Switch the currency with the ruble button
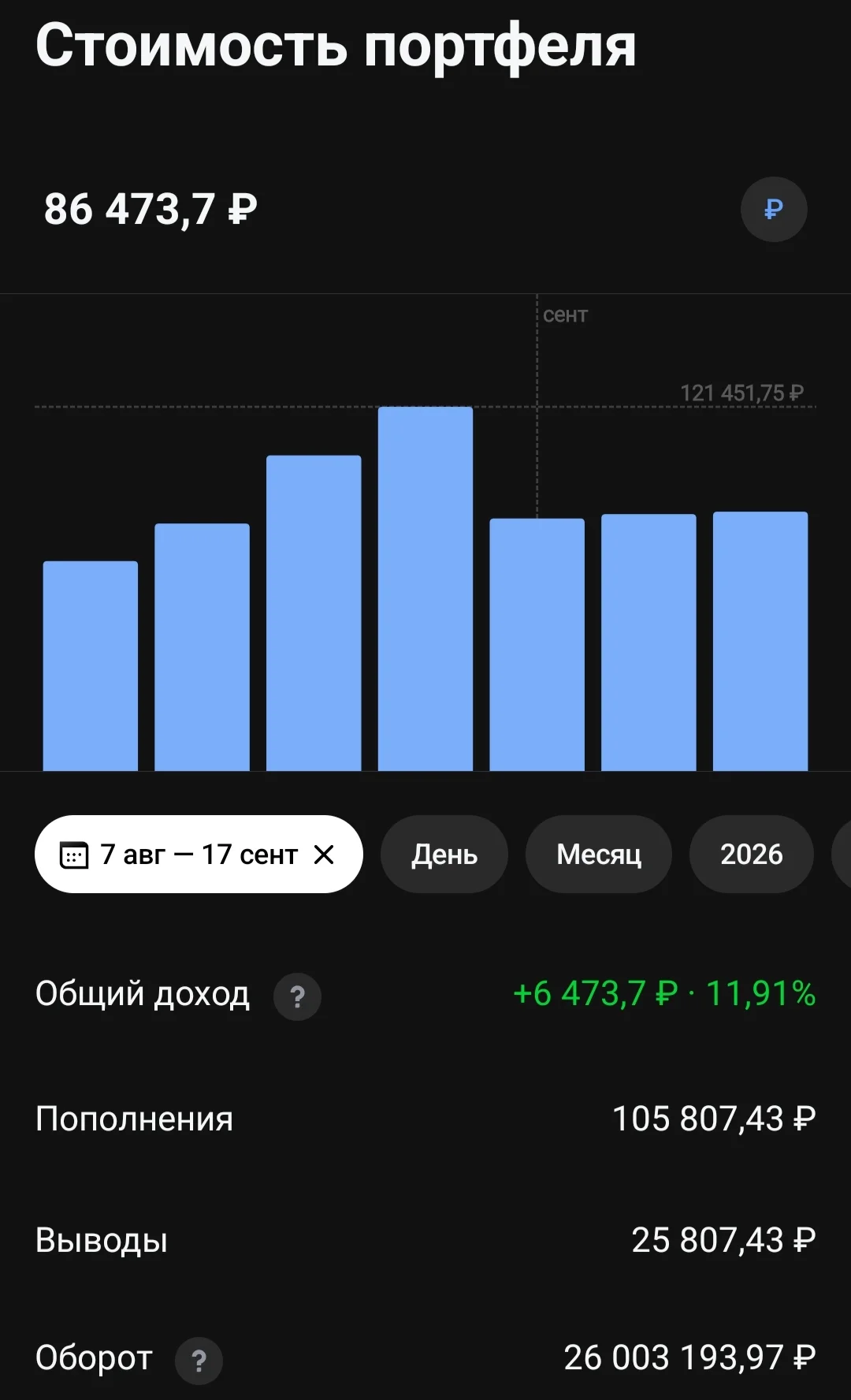 774,209
